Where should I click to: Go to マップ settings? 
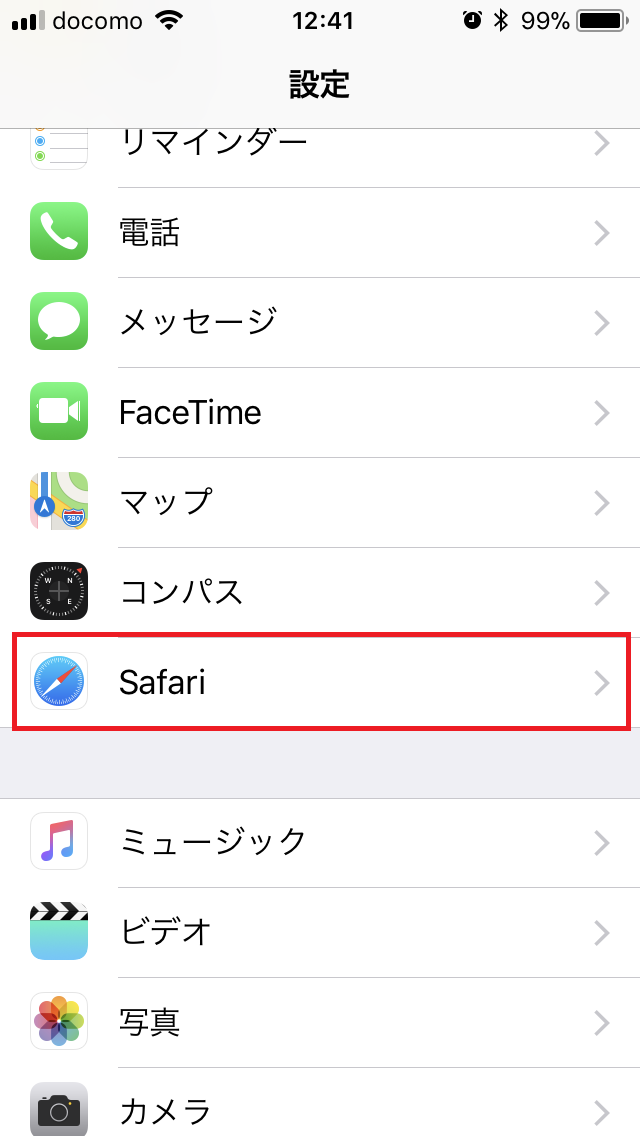(x=320, y=502)
